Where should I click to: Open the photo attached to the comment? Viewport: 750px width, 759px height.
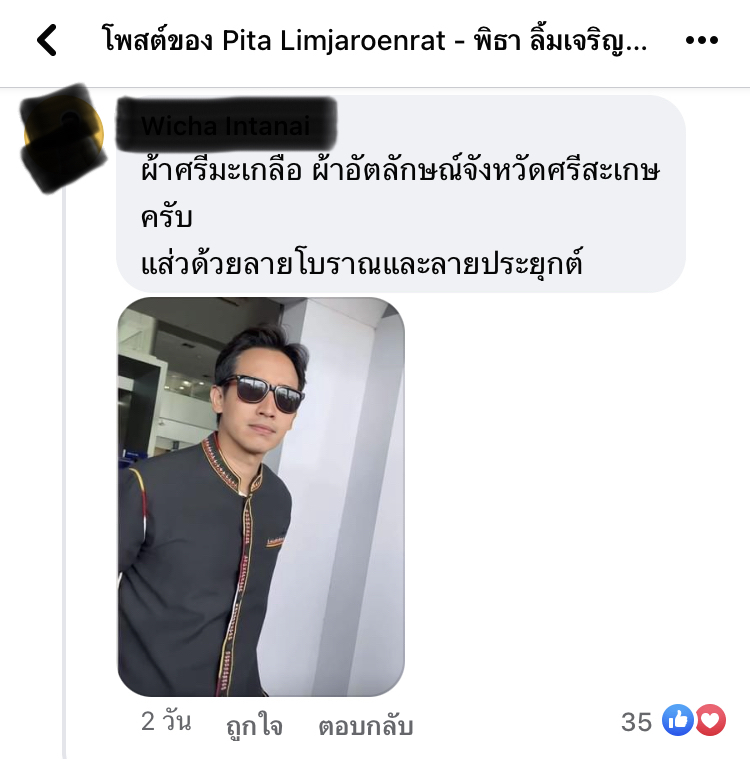point(261,496)
